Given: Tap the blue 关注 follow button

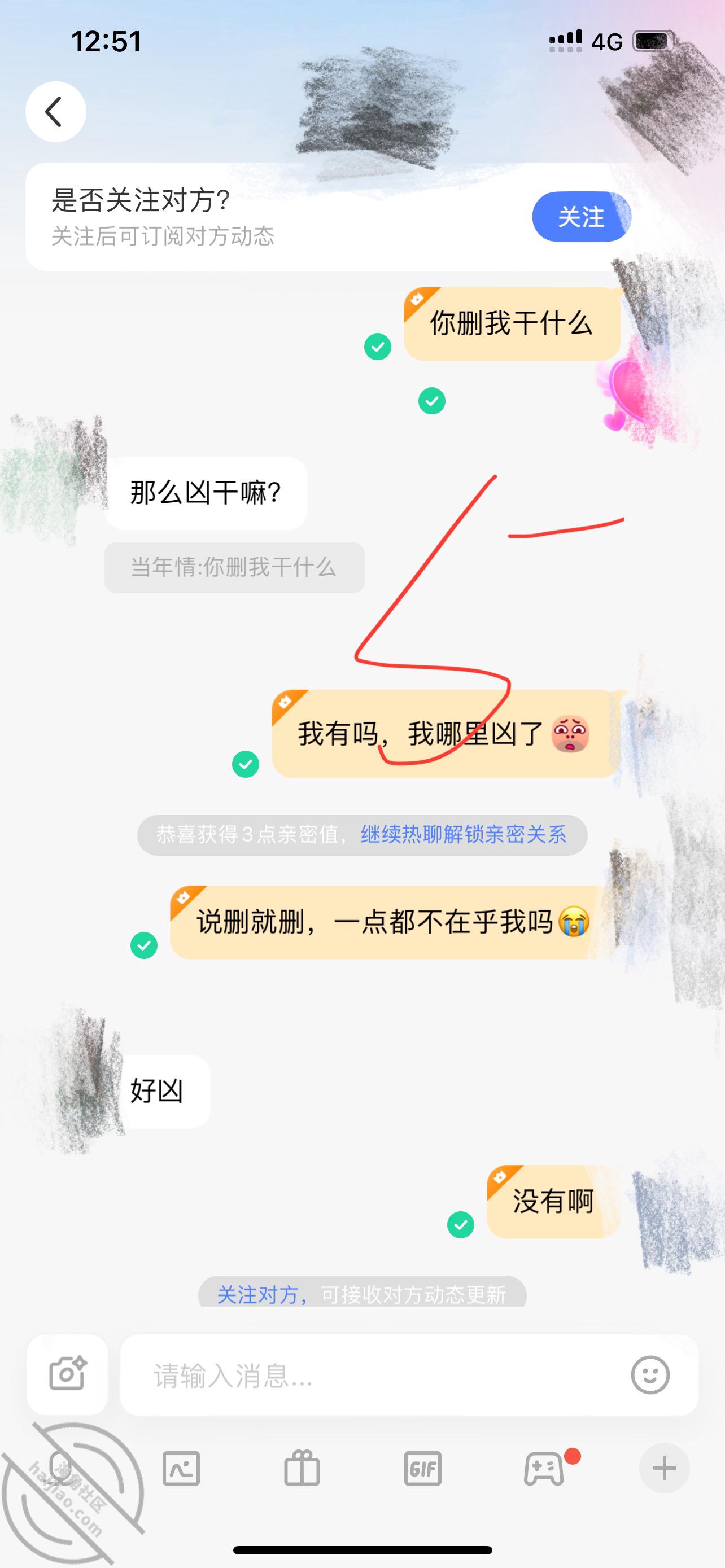Looking at the screenshot, I should [582, 217].
